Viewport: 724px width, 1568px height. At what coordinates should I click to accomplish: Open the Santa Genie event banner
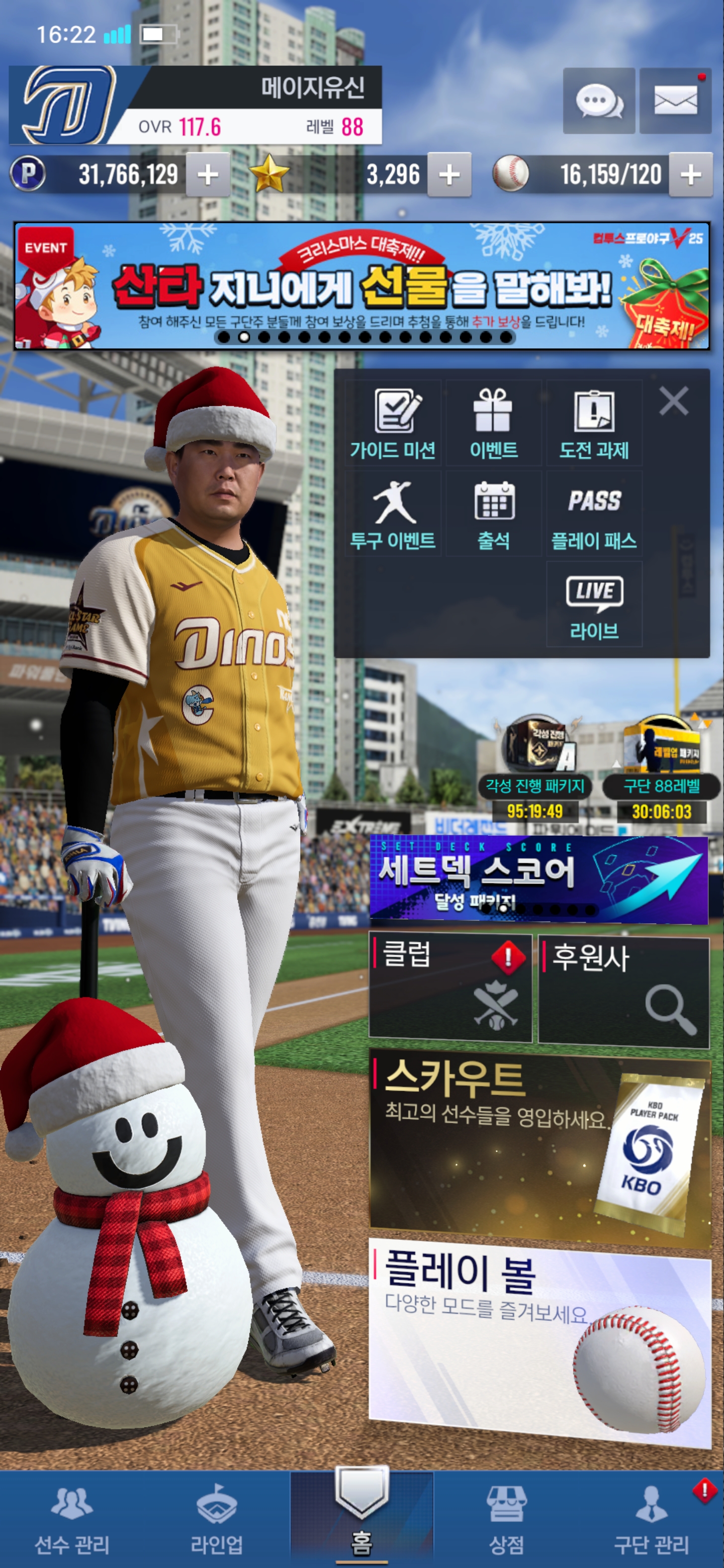tap(361, 285)
